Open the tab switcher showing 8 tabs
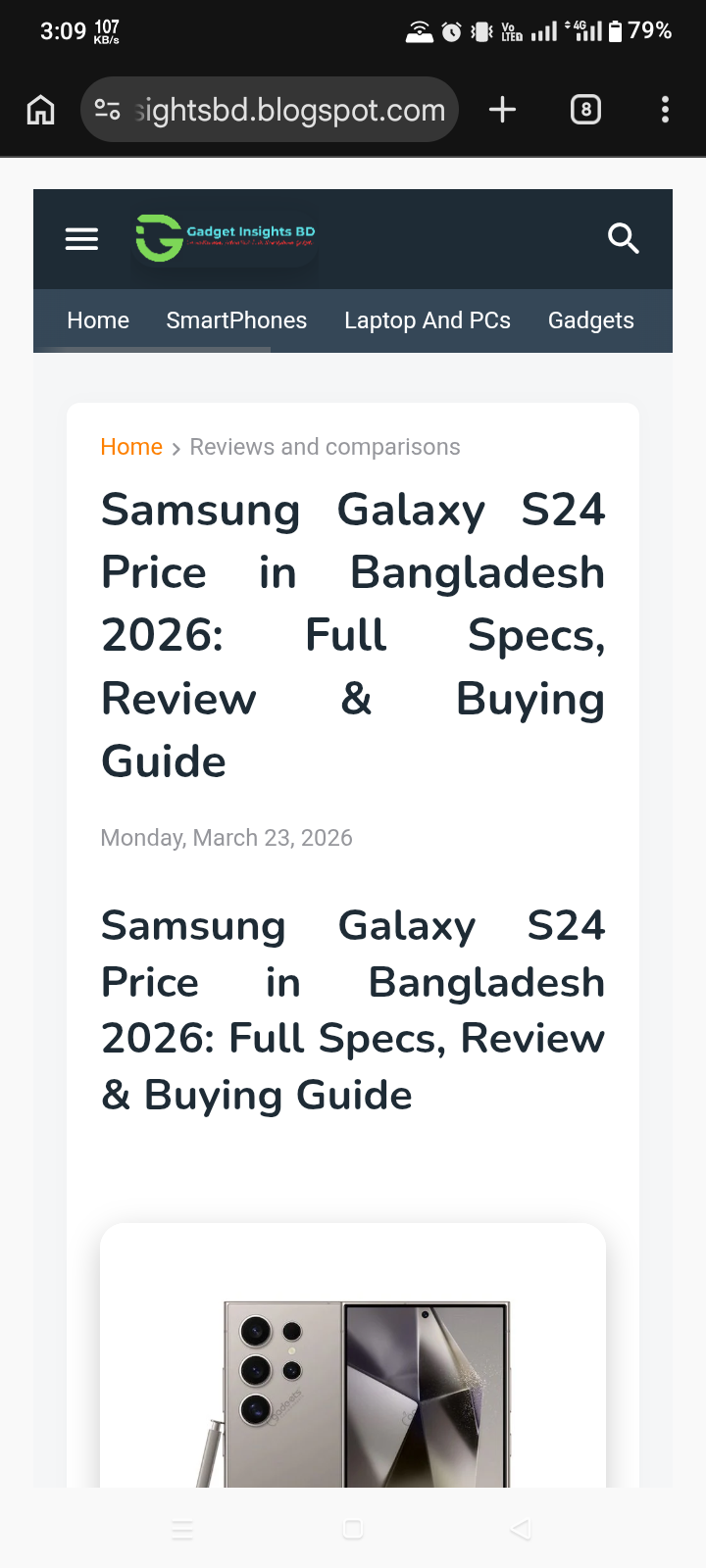The height and width of the screenshot is (1568, 706). 585,110
